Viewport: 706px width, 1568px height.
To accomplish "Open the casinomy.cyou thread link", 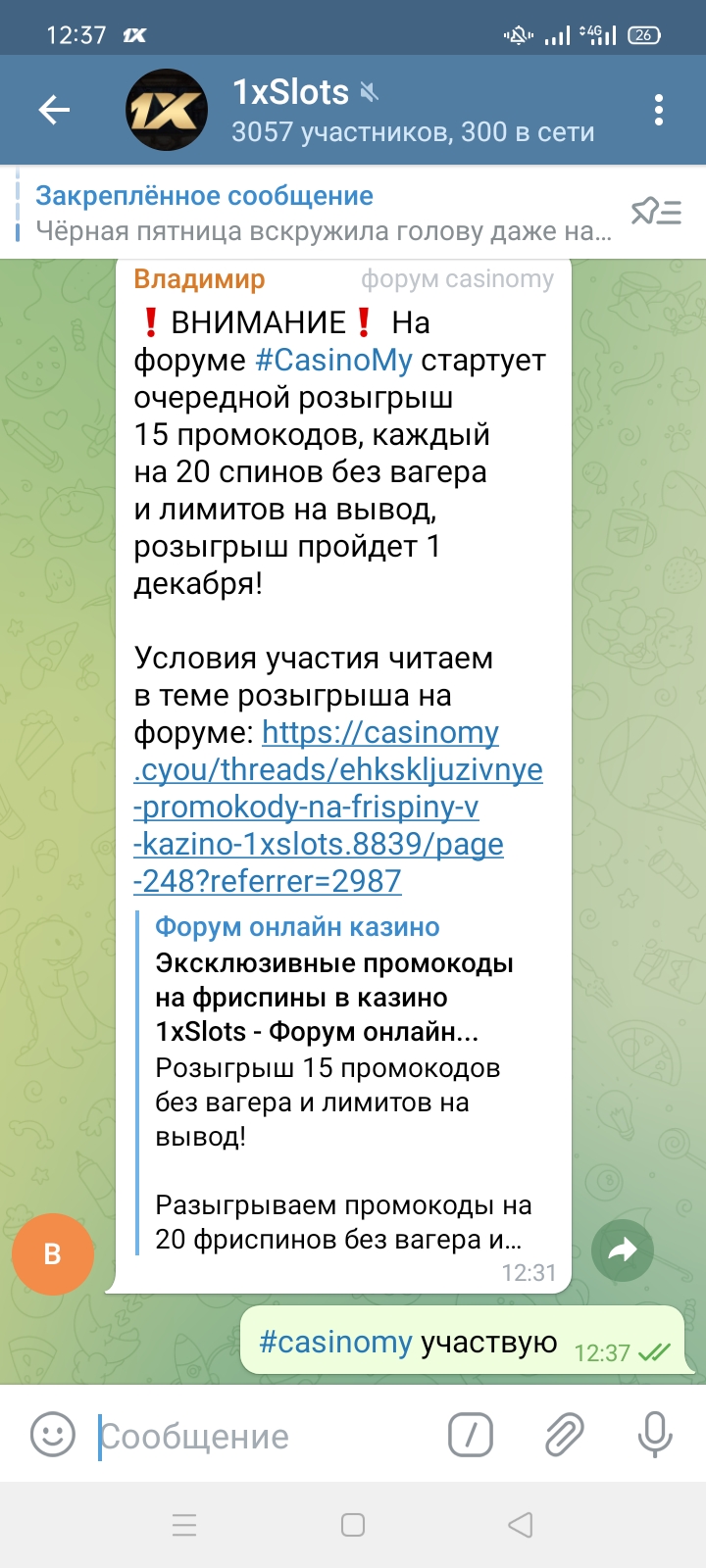I will point(338,807).
